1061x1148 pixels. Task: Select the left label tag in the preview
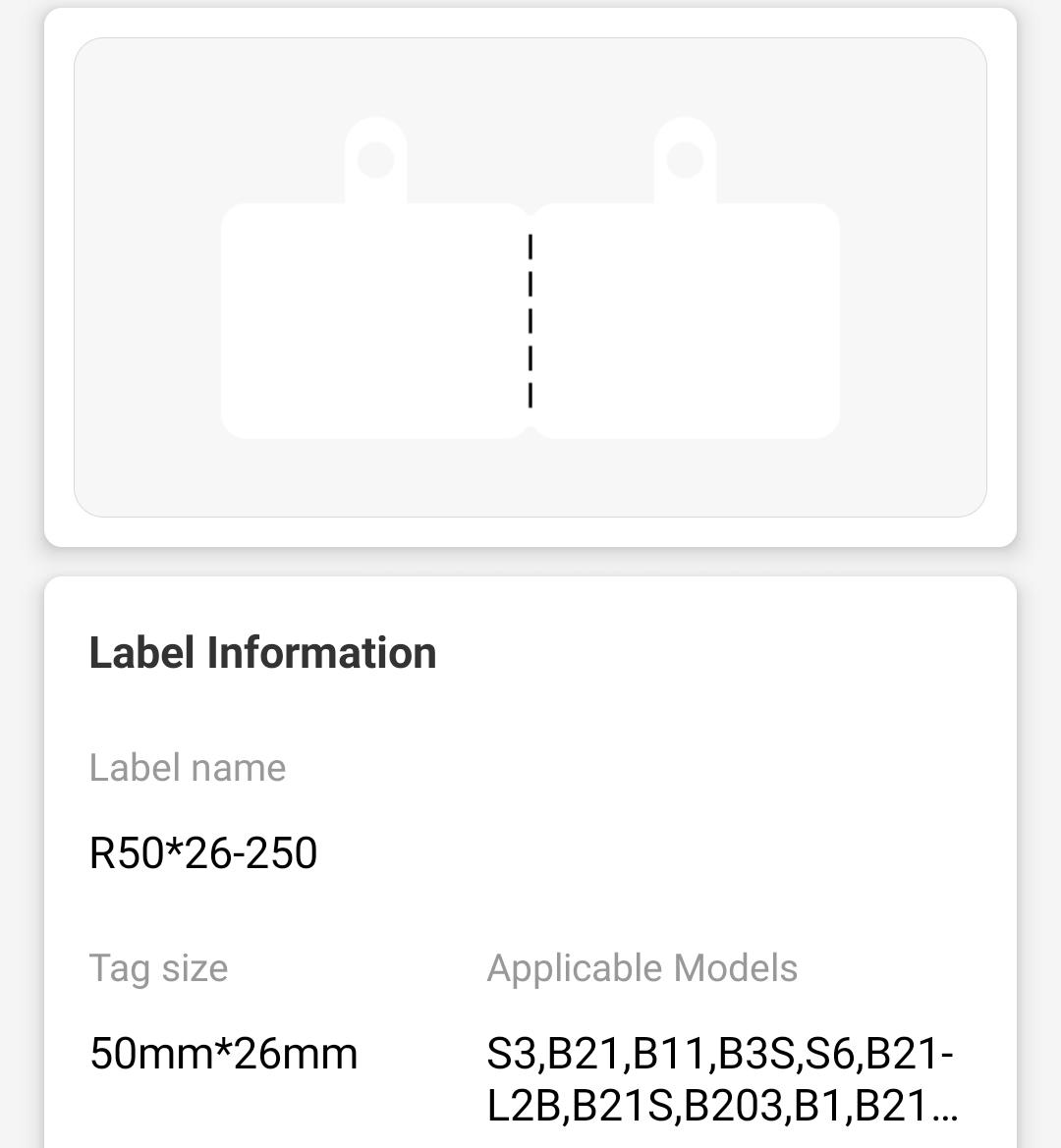tap(373, 324)
